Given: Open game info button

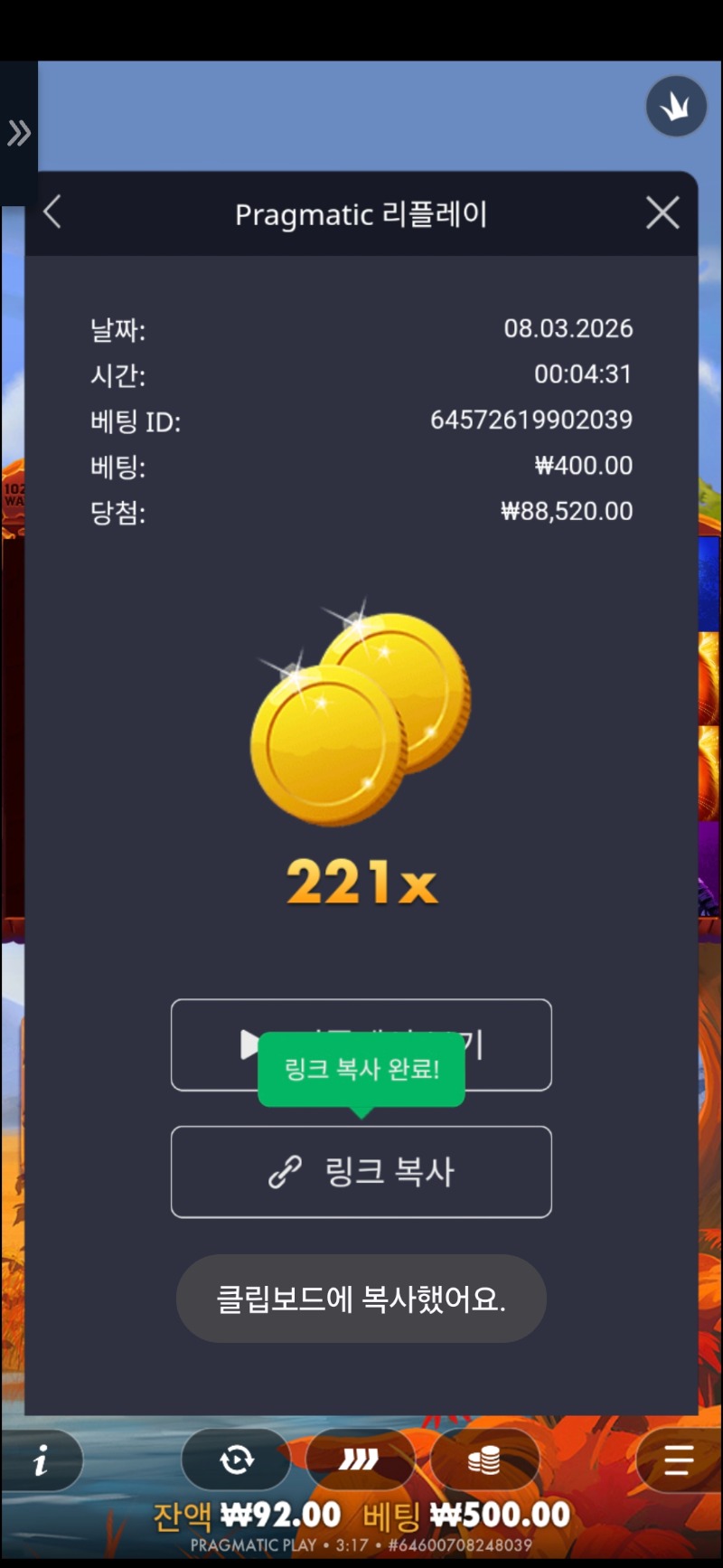Looking at the screenshot, I should pyautogui.click(x=41, y=1460).
